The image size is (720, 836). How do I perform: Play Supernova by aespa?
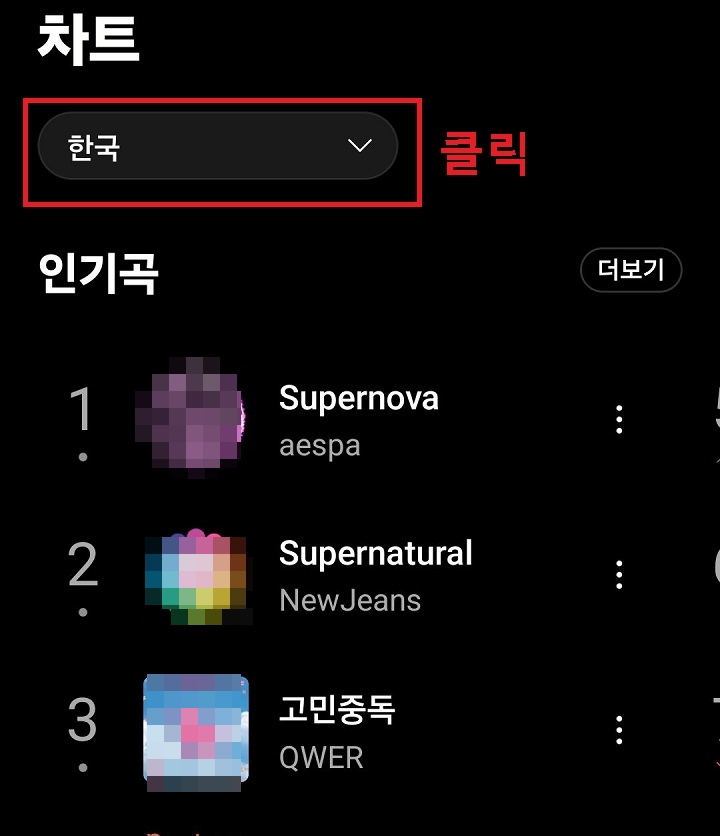coord(360,398)
